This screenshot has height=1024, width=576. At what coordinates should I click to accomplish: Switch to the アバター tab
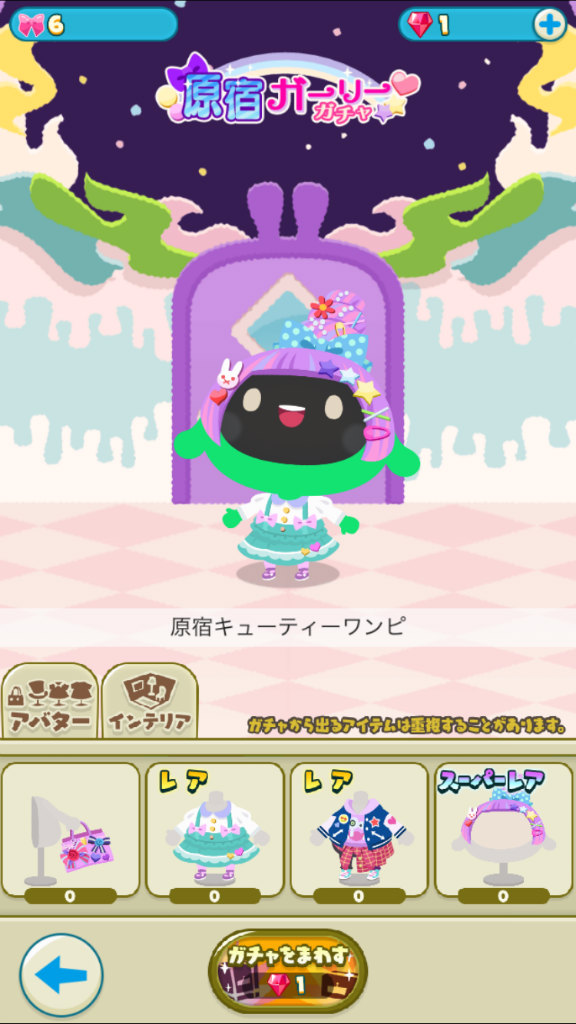coord(50,701)
